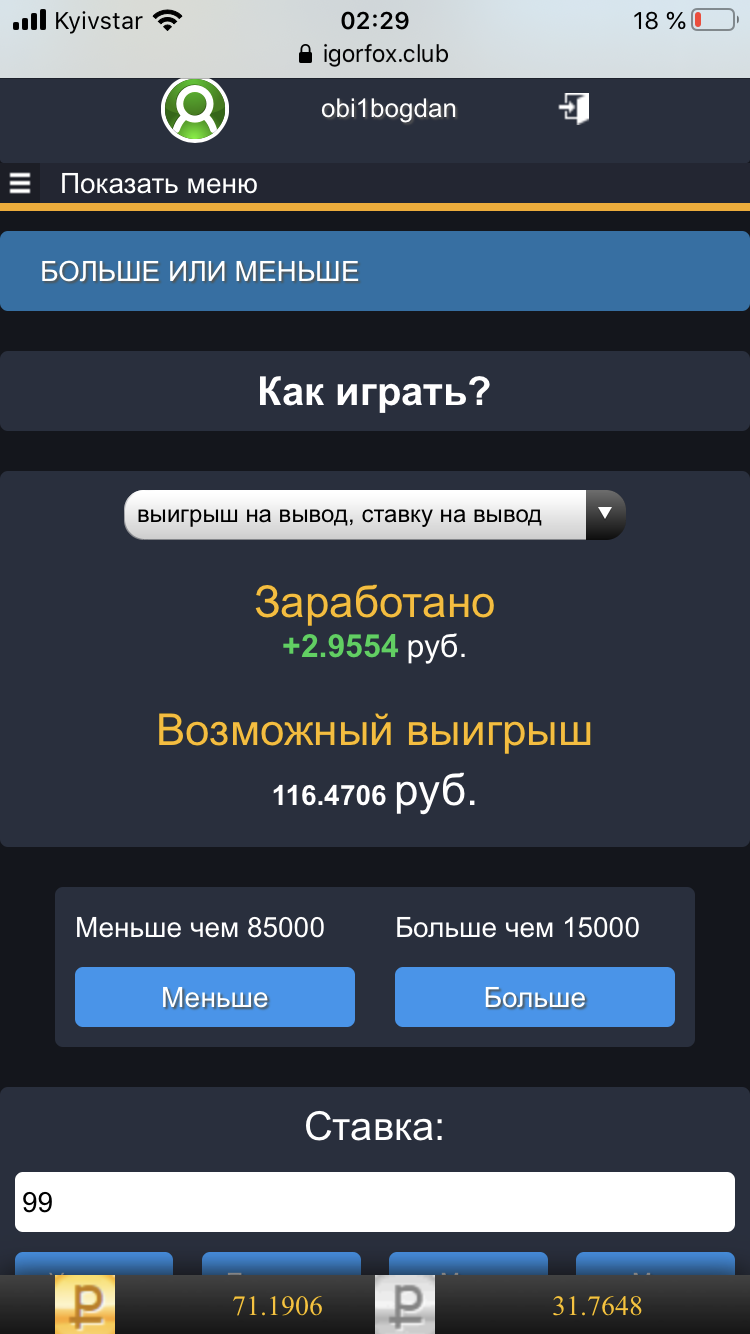The image size is (750, 1334).
Task: Expand the 'Показать меню' hamburger menu
Action: point(20,184)
